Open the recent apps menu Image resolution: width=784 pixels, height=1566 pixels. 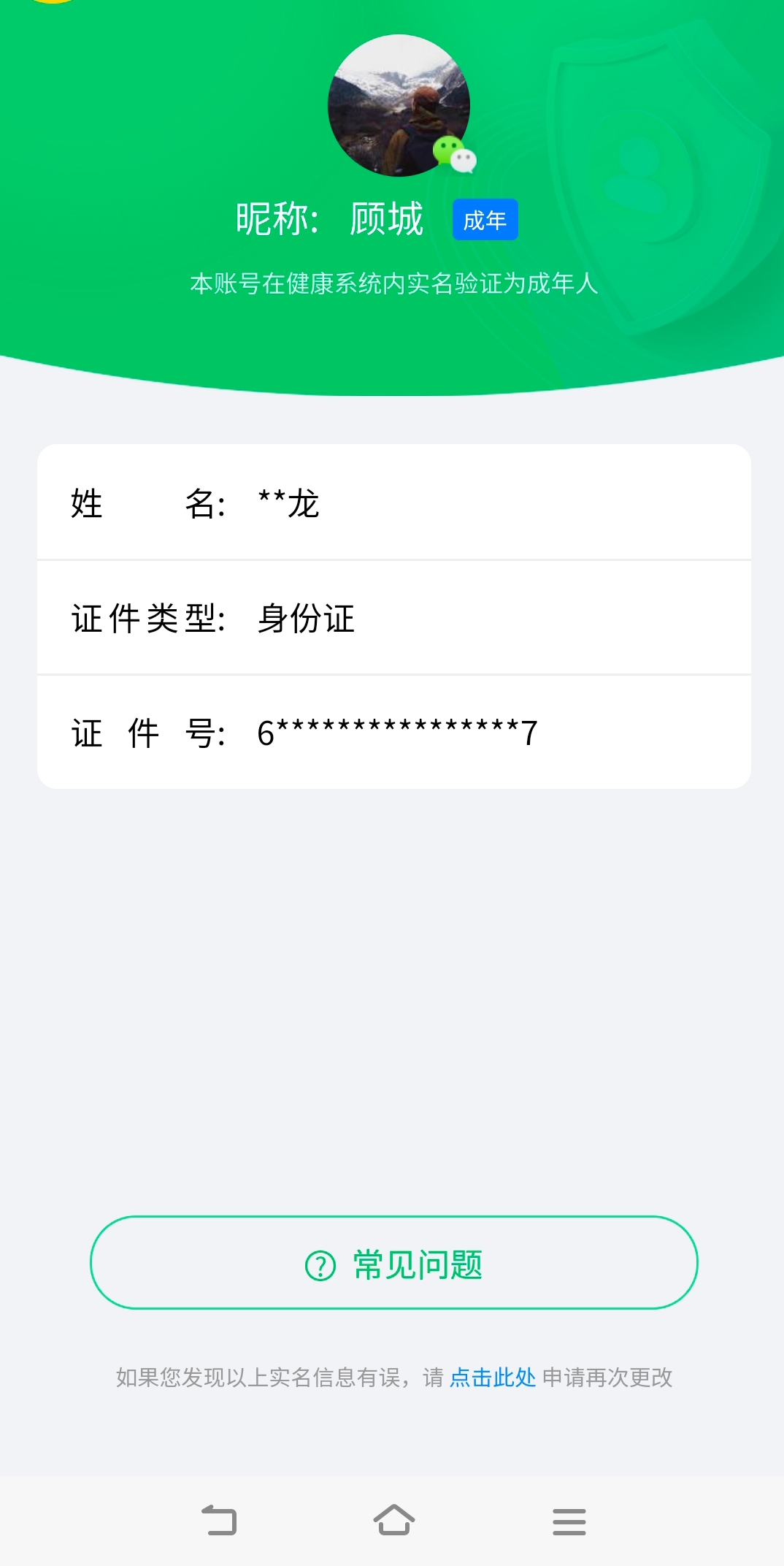point(569,1521)
